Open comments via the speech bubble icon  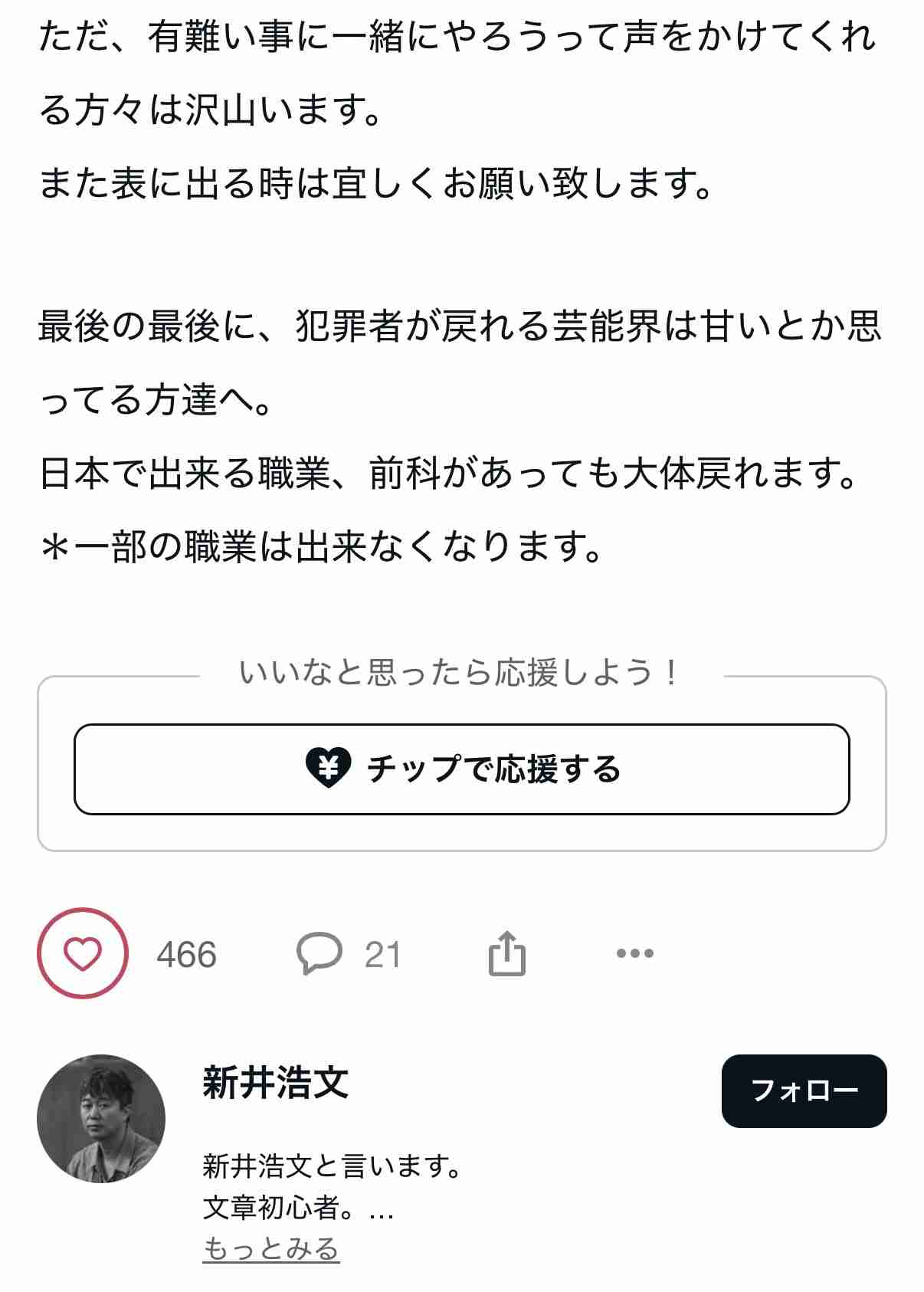319,954
